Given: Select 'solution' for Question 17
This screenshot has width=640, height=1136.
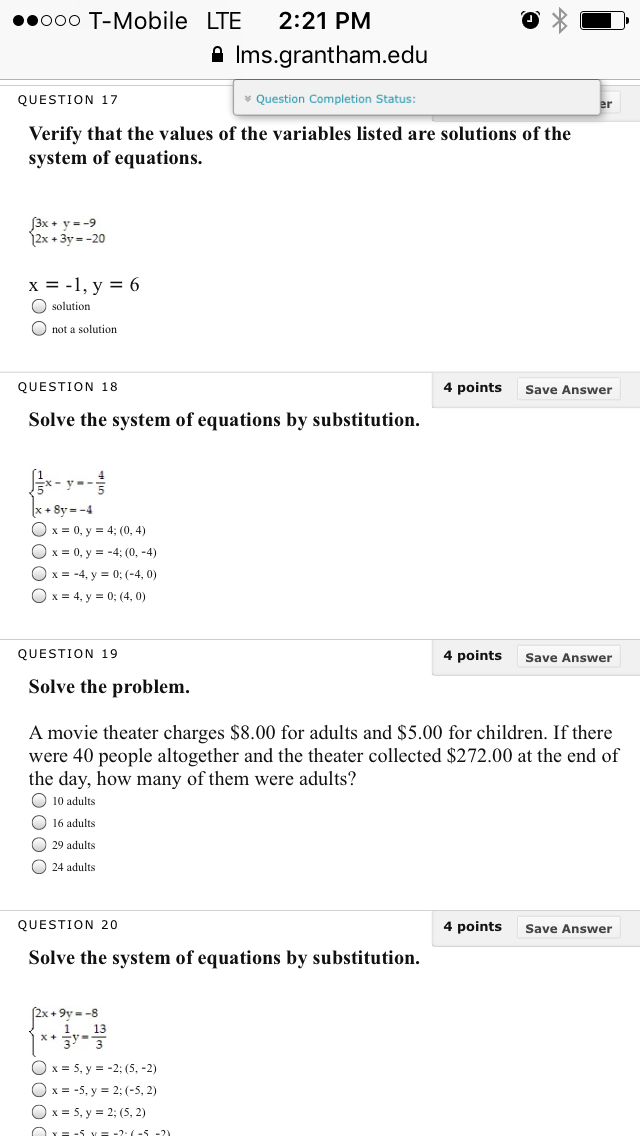Looking at the screenshot, I should pos(39,306).
